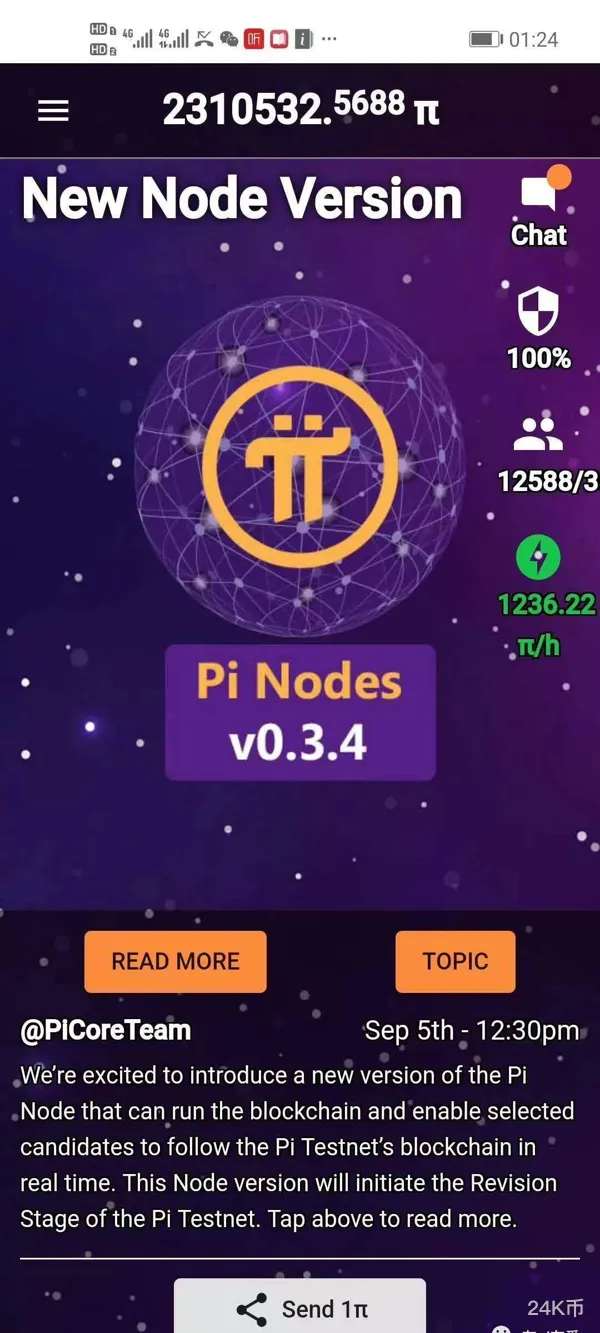Screen dimensions: 600x1333
Task: Tap the TOPIC button
Action: coord(455,961)
